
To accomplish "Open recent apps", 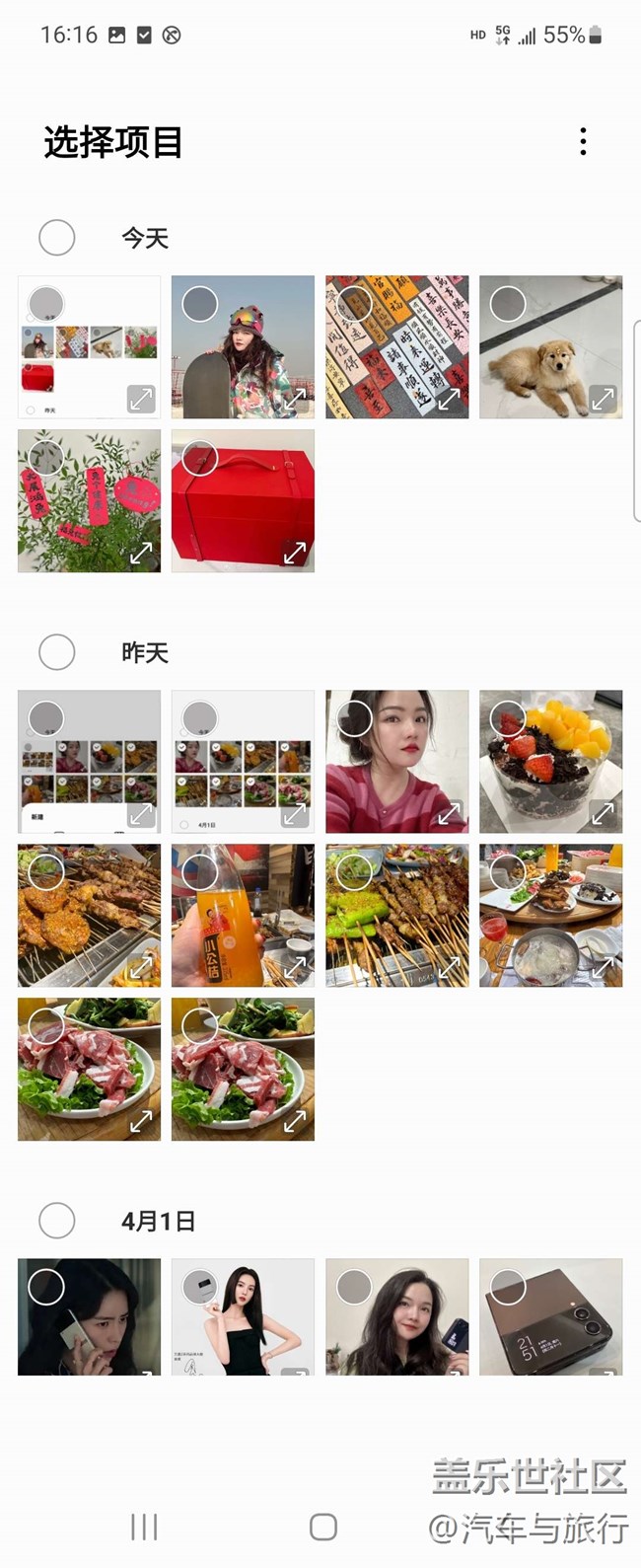I will [x=144, y=1528].
